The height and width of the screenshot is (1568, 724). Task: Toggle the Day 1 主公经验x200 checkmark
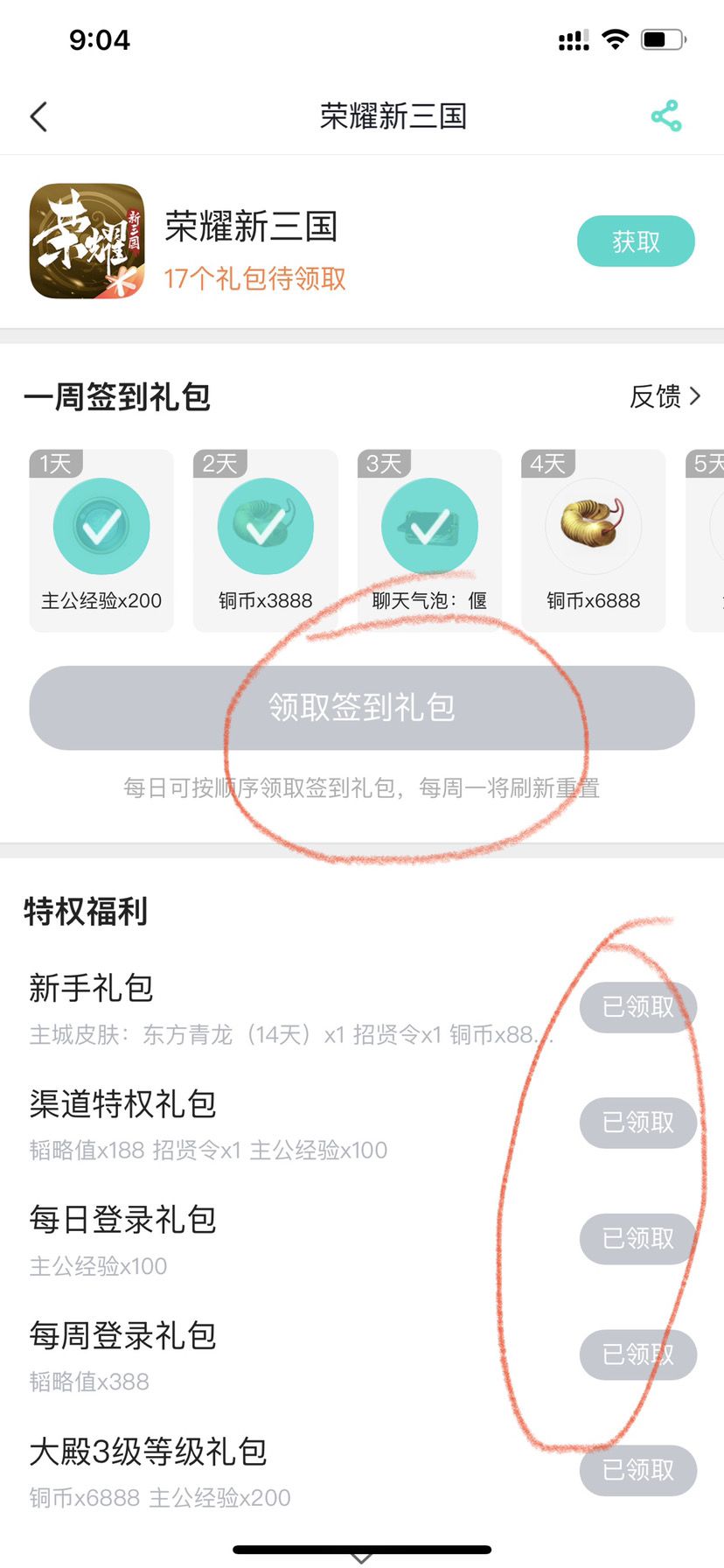[x=101, y=525]
